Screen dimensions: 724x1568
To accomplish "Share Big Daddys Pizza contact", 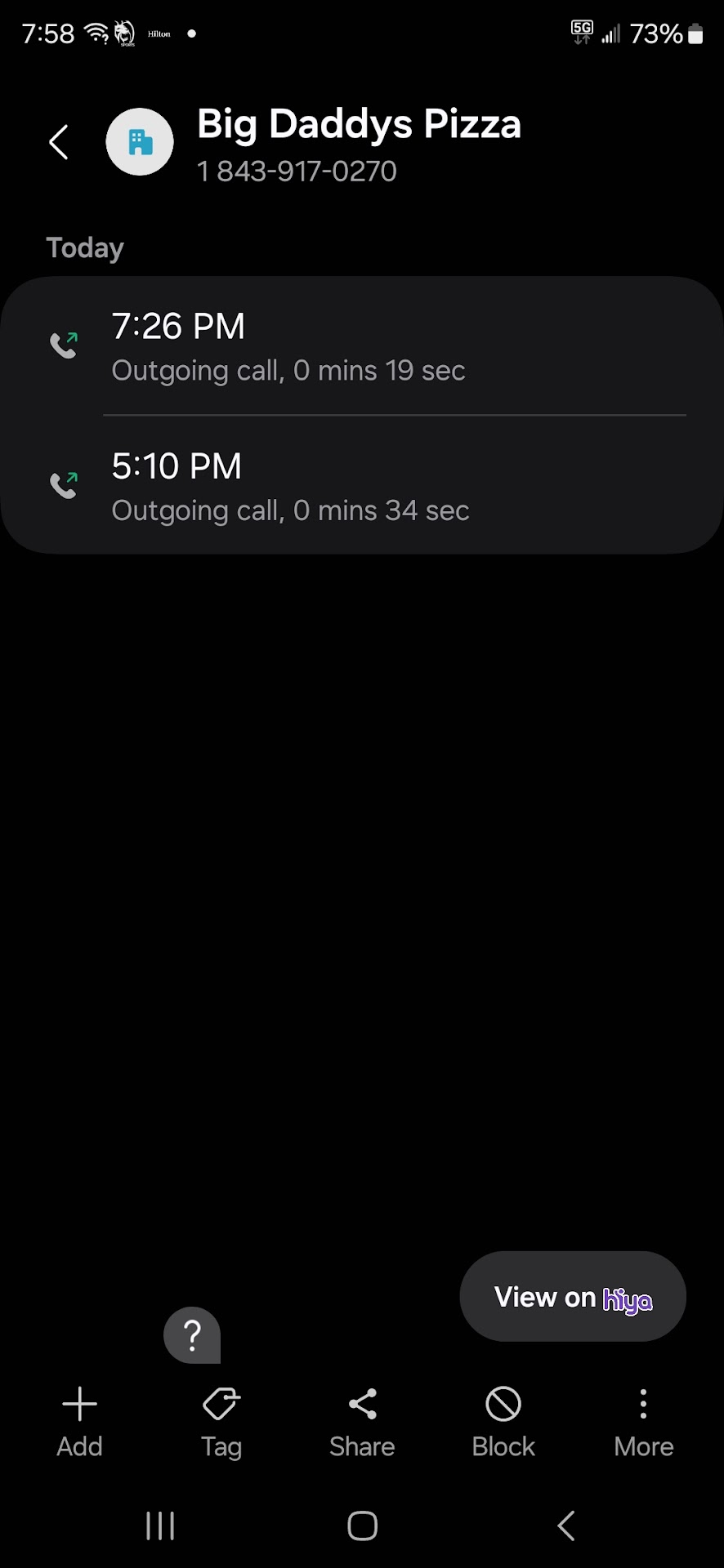I will (362, 1421).
